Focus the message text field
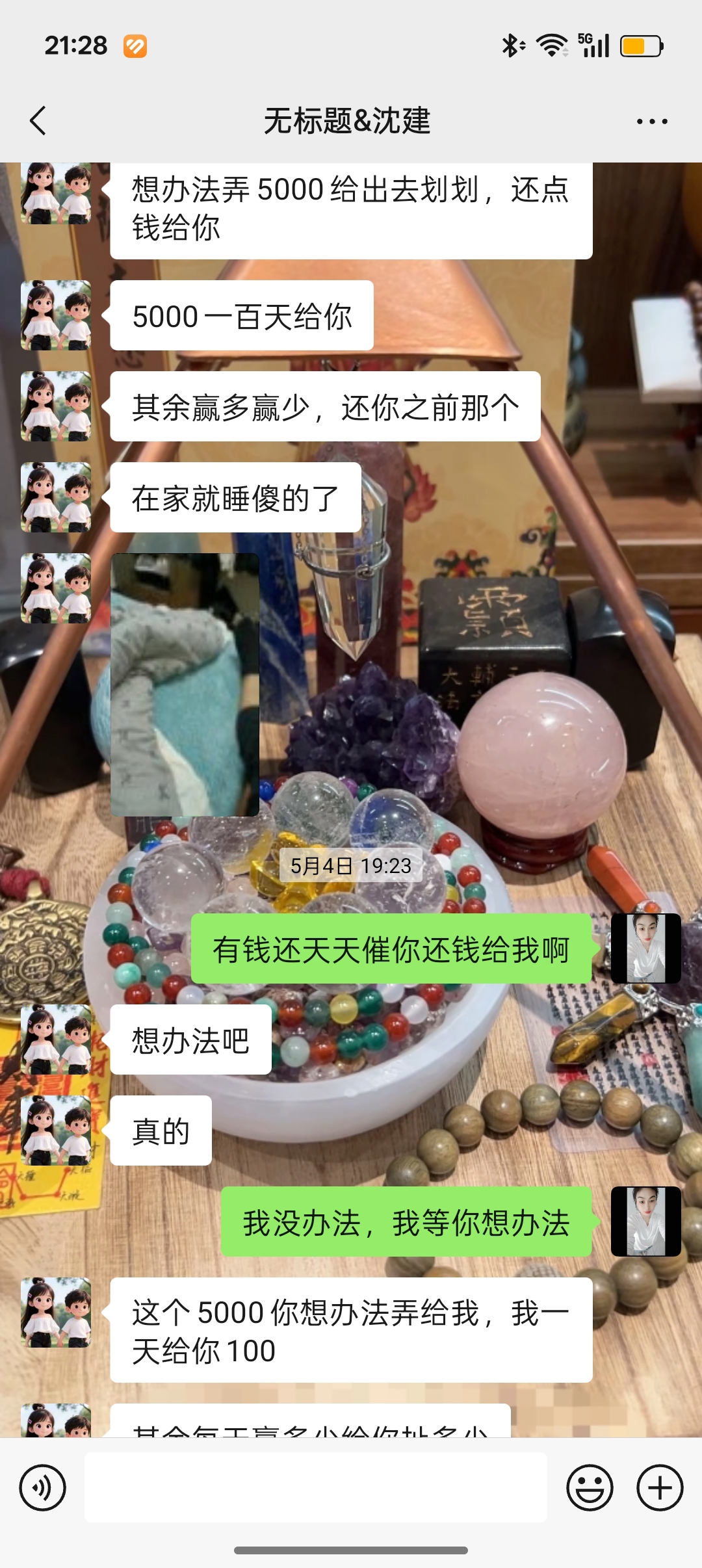Viewport: 702px width, 1568px height. point(316,1487)
